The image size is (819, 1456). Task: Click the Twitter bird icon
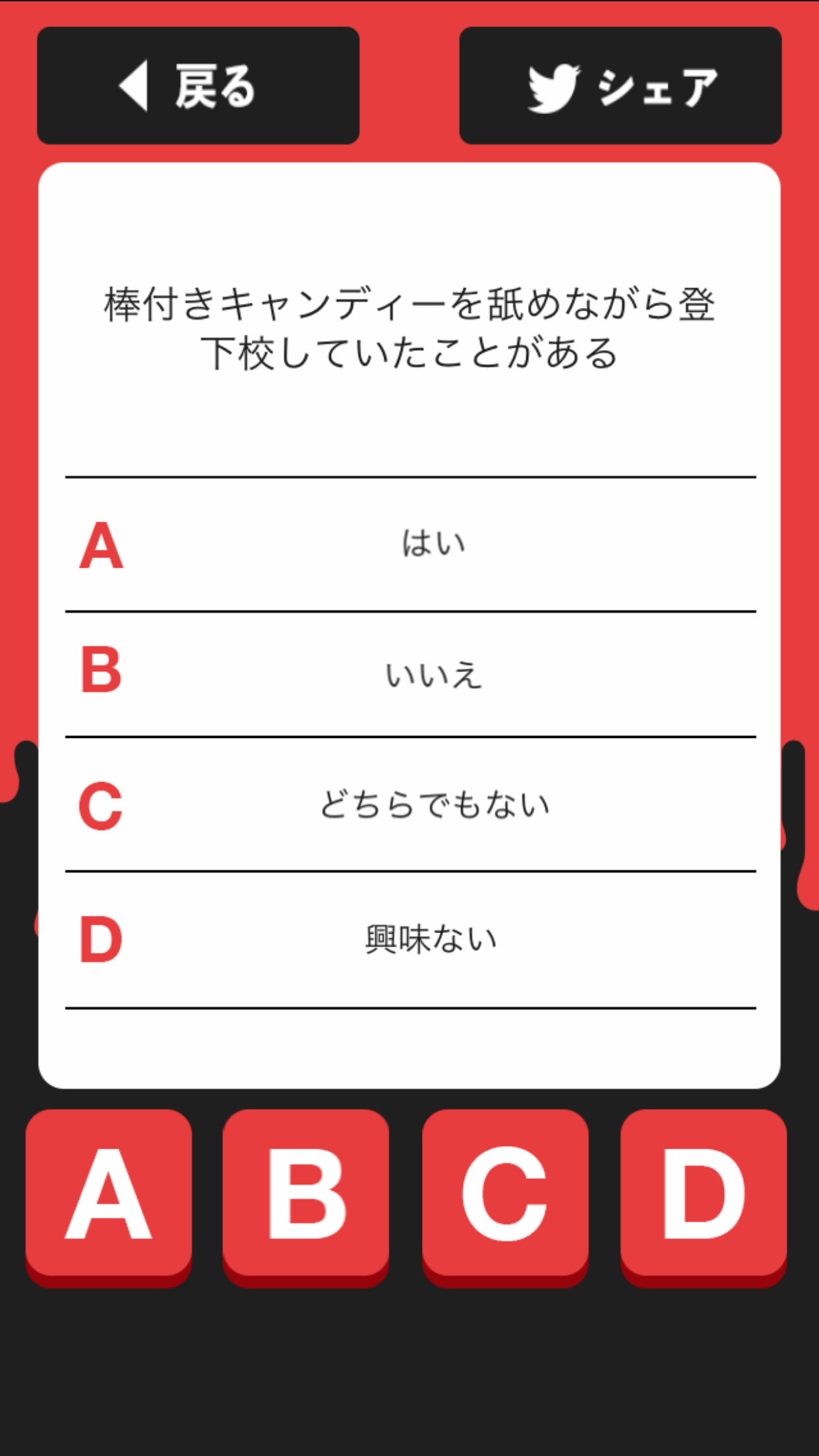tap(554, 86)
